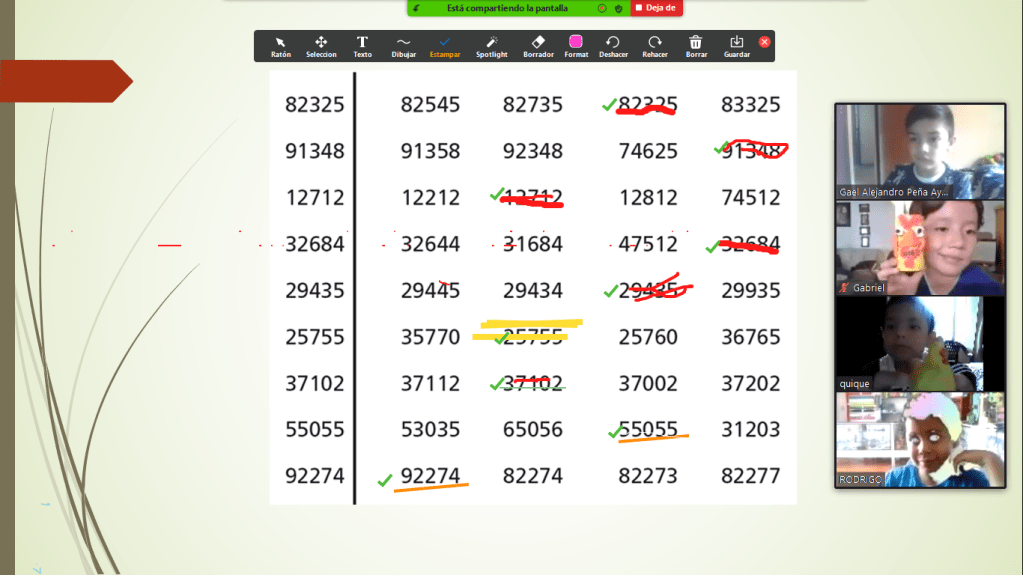Select Gabriel's video tile
This screenshot has width=1023, height=575.
click(920, 247)
